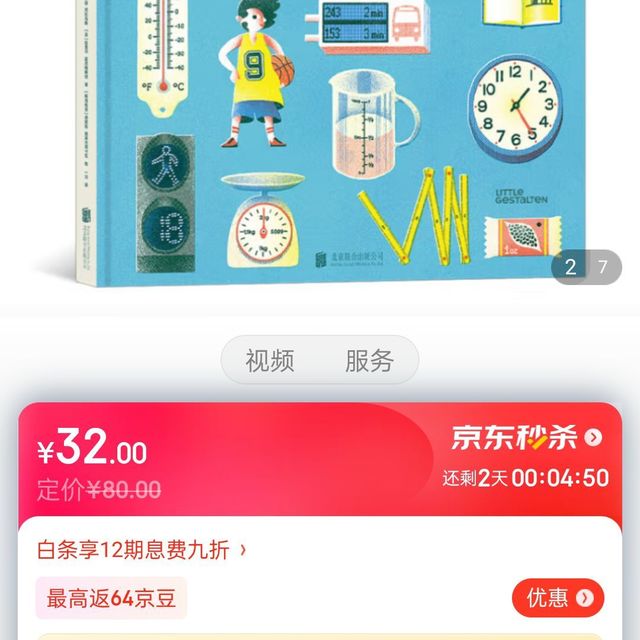Switch to the 服务 tab
This screenshot has width=640, height=640.
[x=369, y=361]
